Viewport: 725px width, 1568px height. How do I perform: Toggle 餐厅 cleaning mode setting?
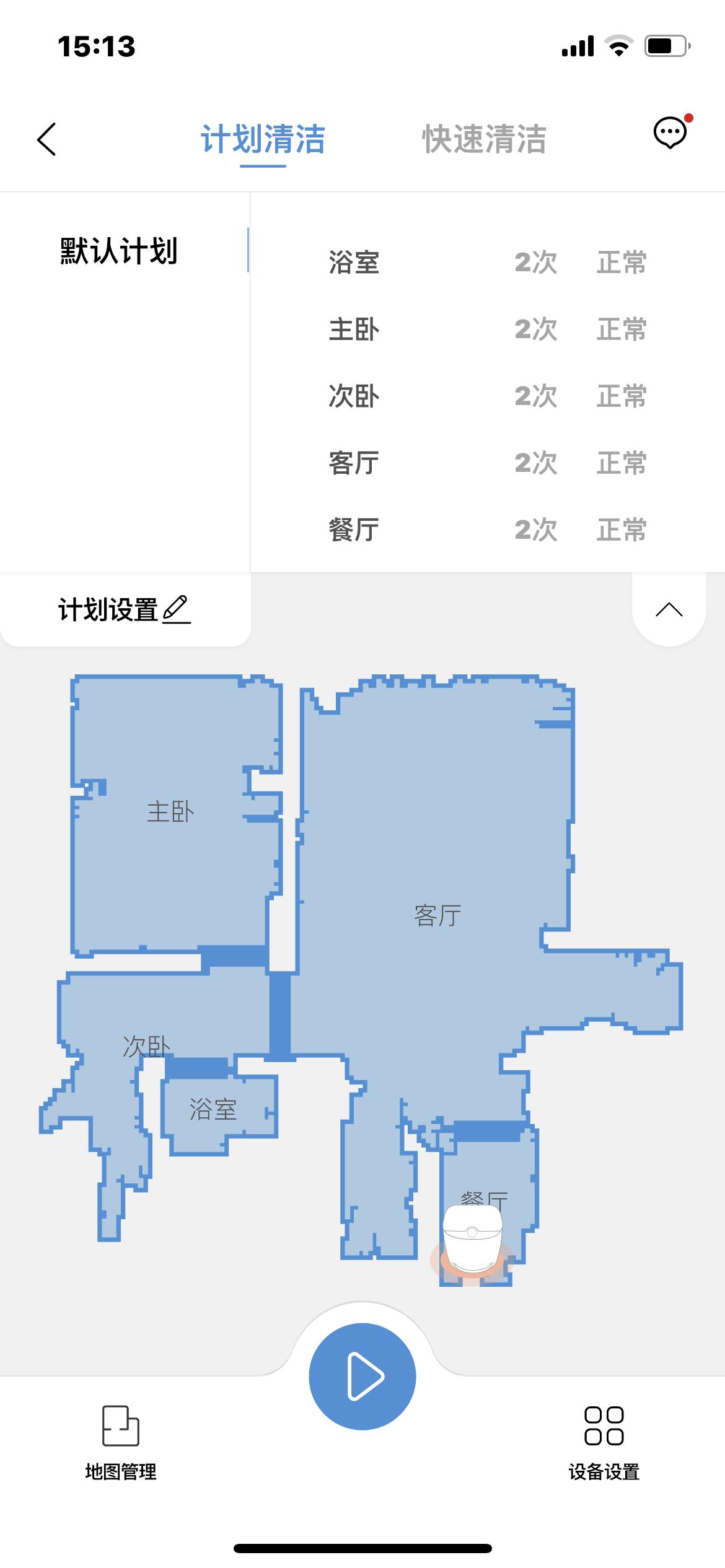coord(620,529)
